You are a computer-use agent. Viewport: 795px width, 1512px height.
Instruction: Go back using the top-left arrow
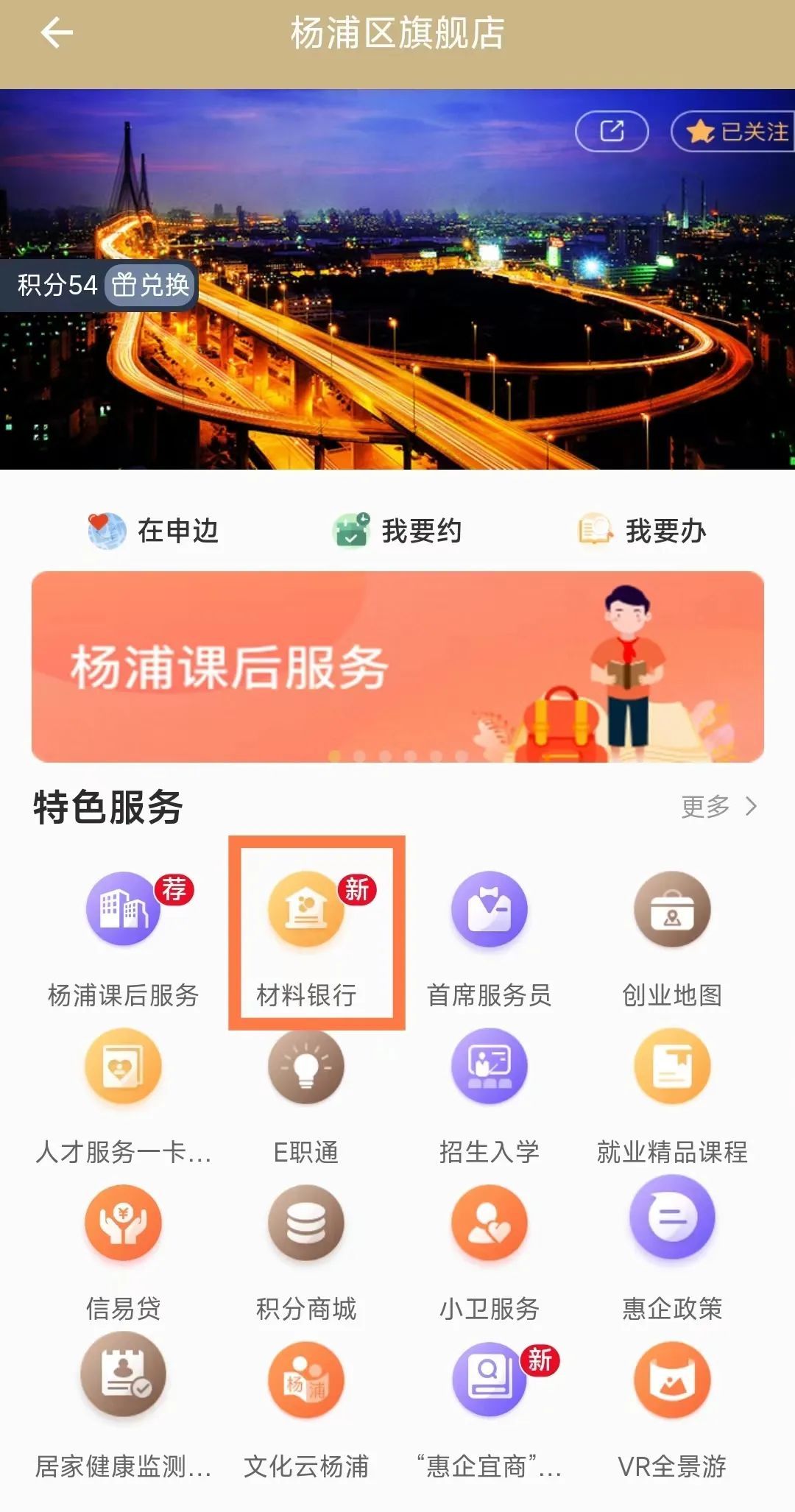coord(56,33)
